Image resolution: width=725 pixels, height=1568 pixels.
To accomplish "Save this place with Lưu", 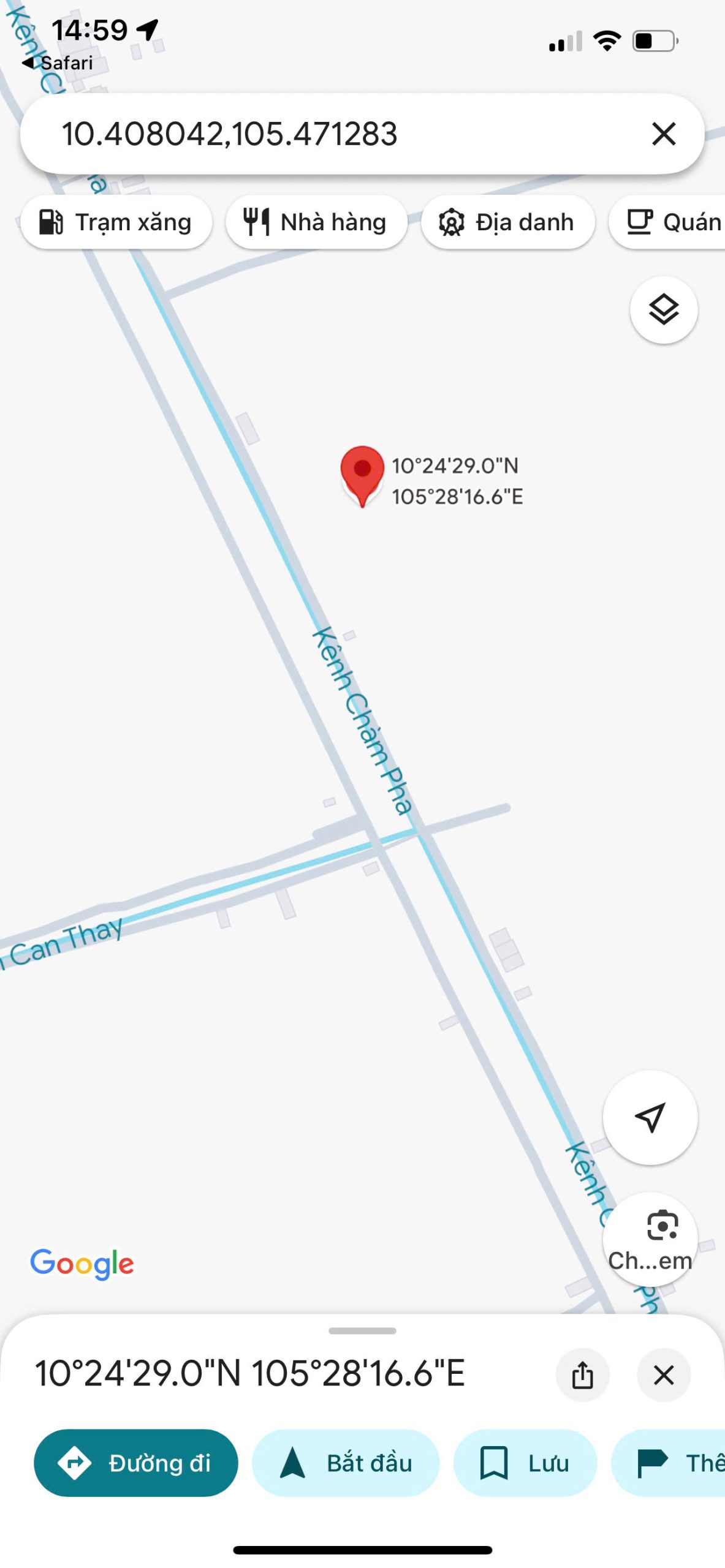I will [x=525, y=1463].
